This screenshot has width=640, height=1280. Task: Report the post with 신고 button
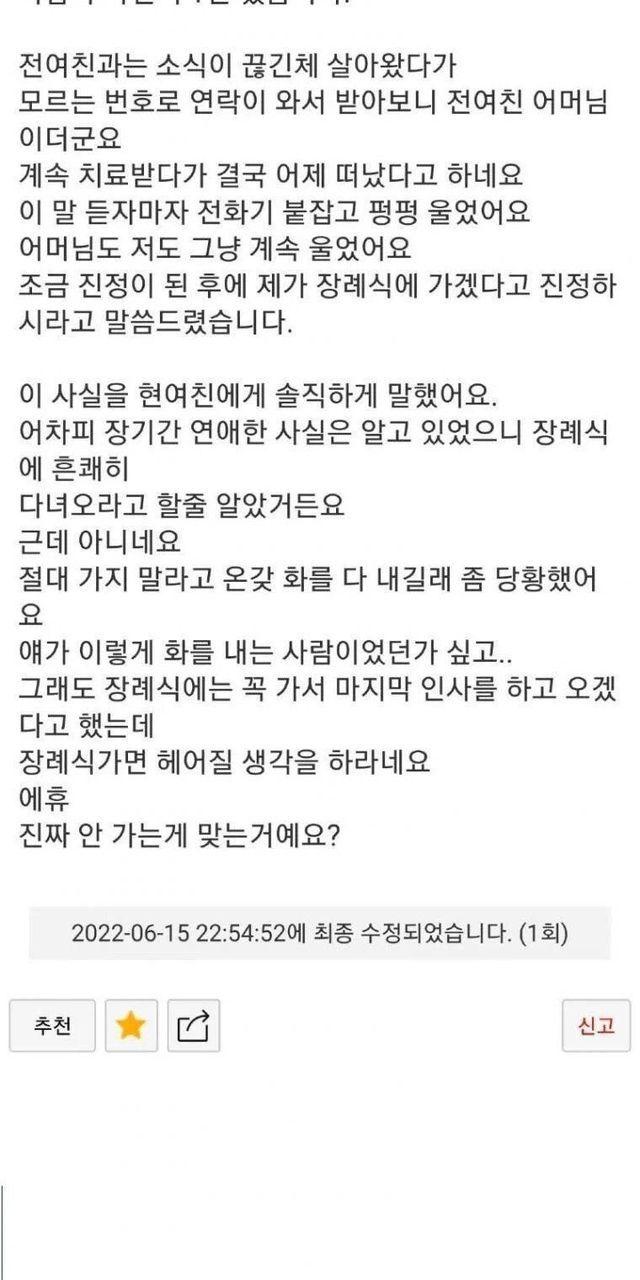(596, 1025)
